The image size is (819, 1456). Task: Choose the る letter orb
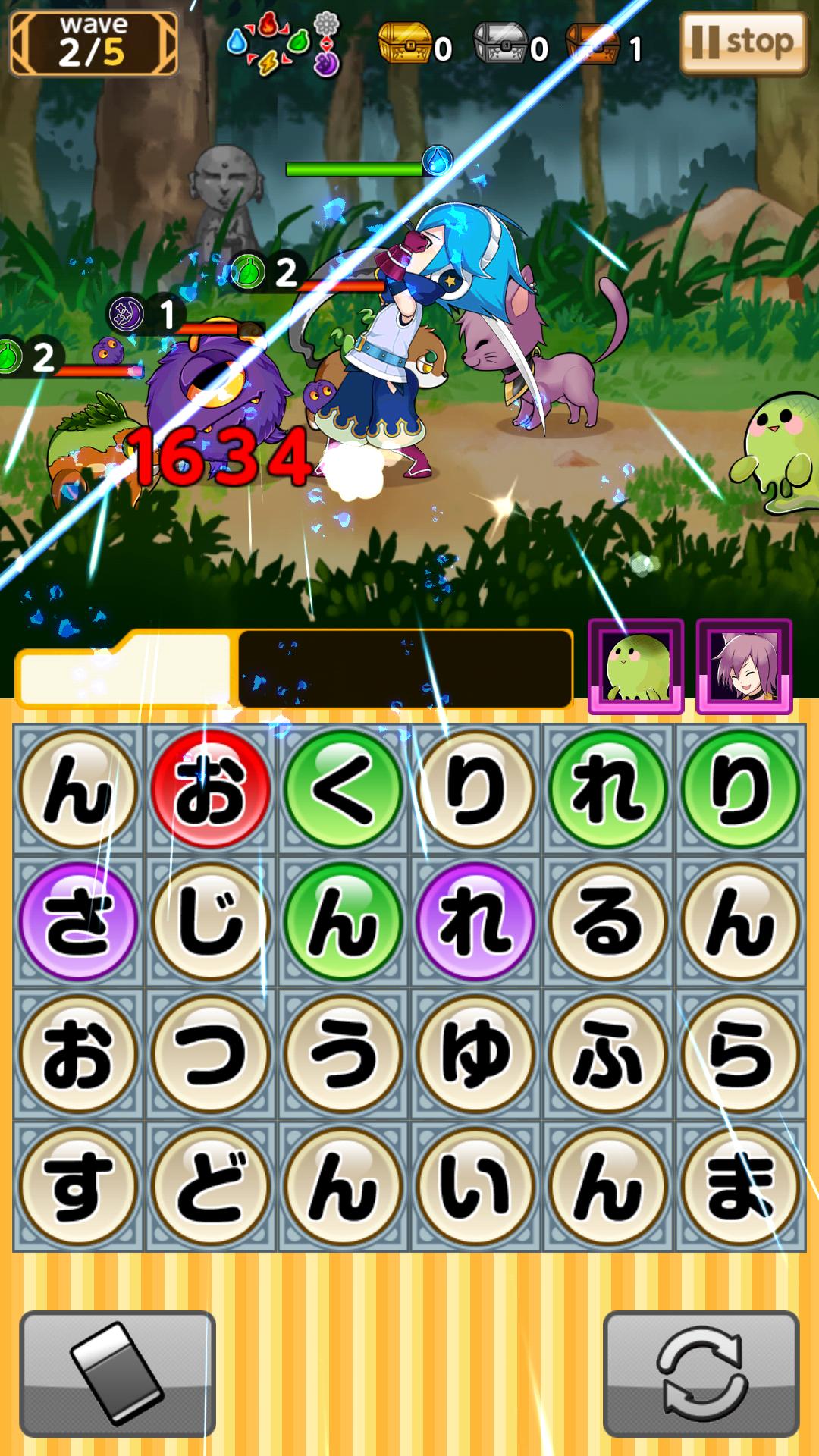pyautogui.click(x=607, y=921)
